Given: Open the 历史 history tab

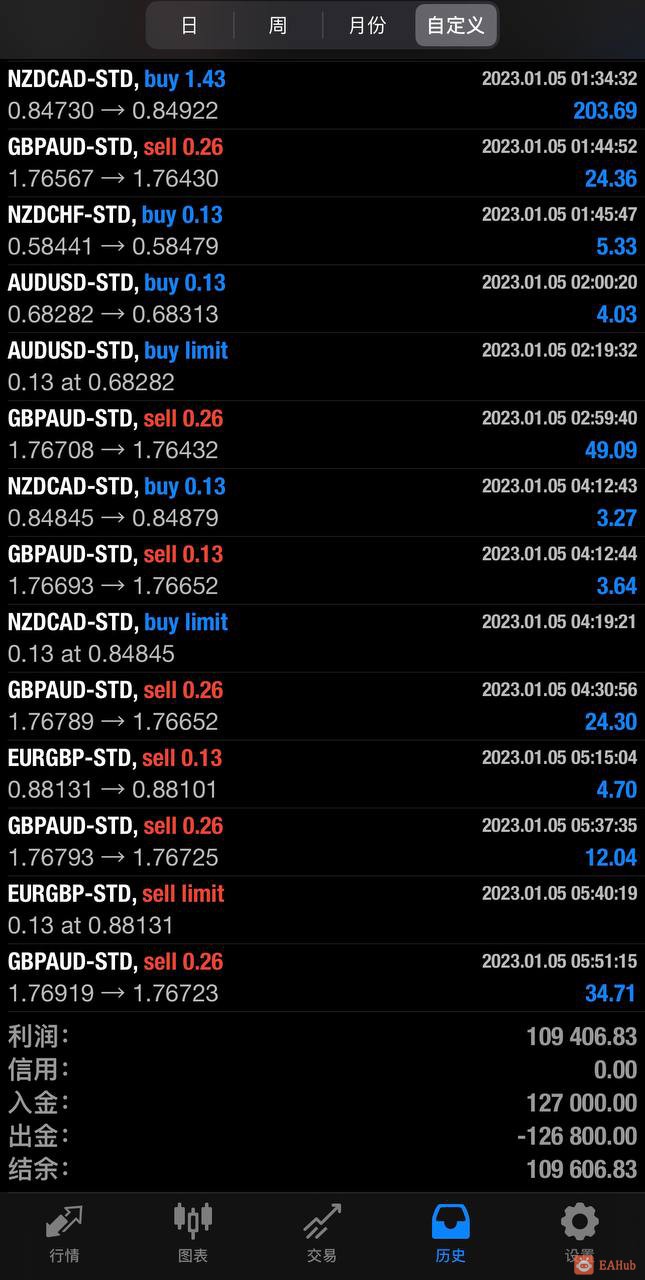Looking at the screenshot, I should [451, 1234].
